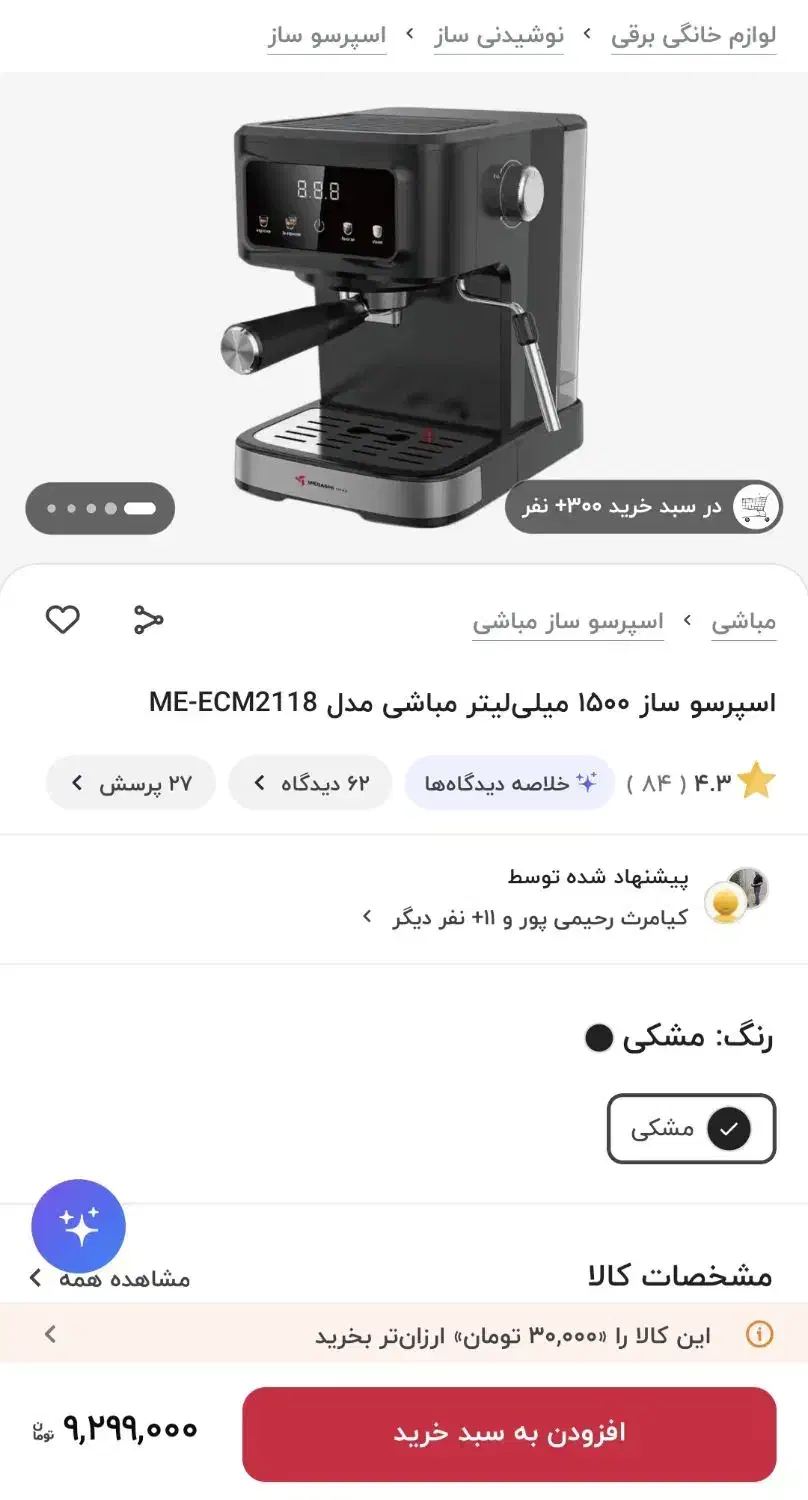This screenshot has width=808, height=1500.
Task: Open خلاصه دیدگاه‌ها summary chip
Action: coord(509,783)
